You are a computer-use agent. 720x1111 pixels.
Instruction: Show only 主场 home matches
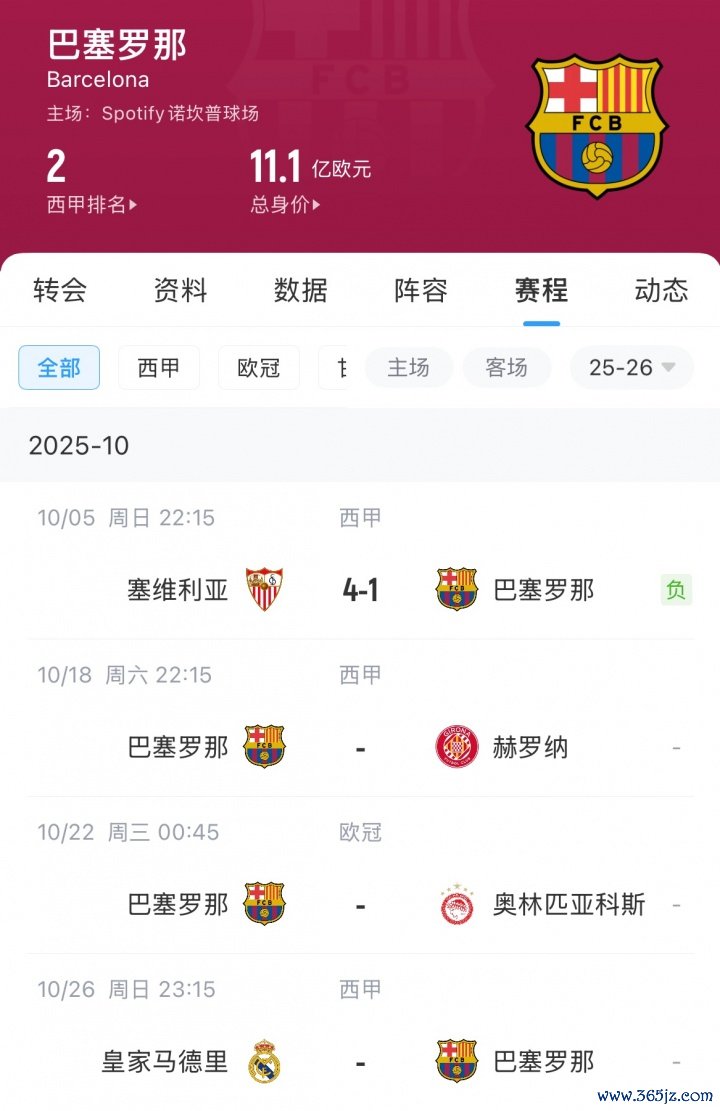(408, 368)
